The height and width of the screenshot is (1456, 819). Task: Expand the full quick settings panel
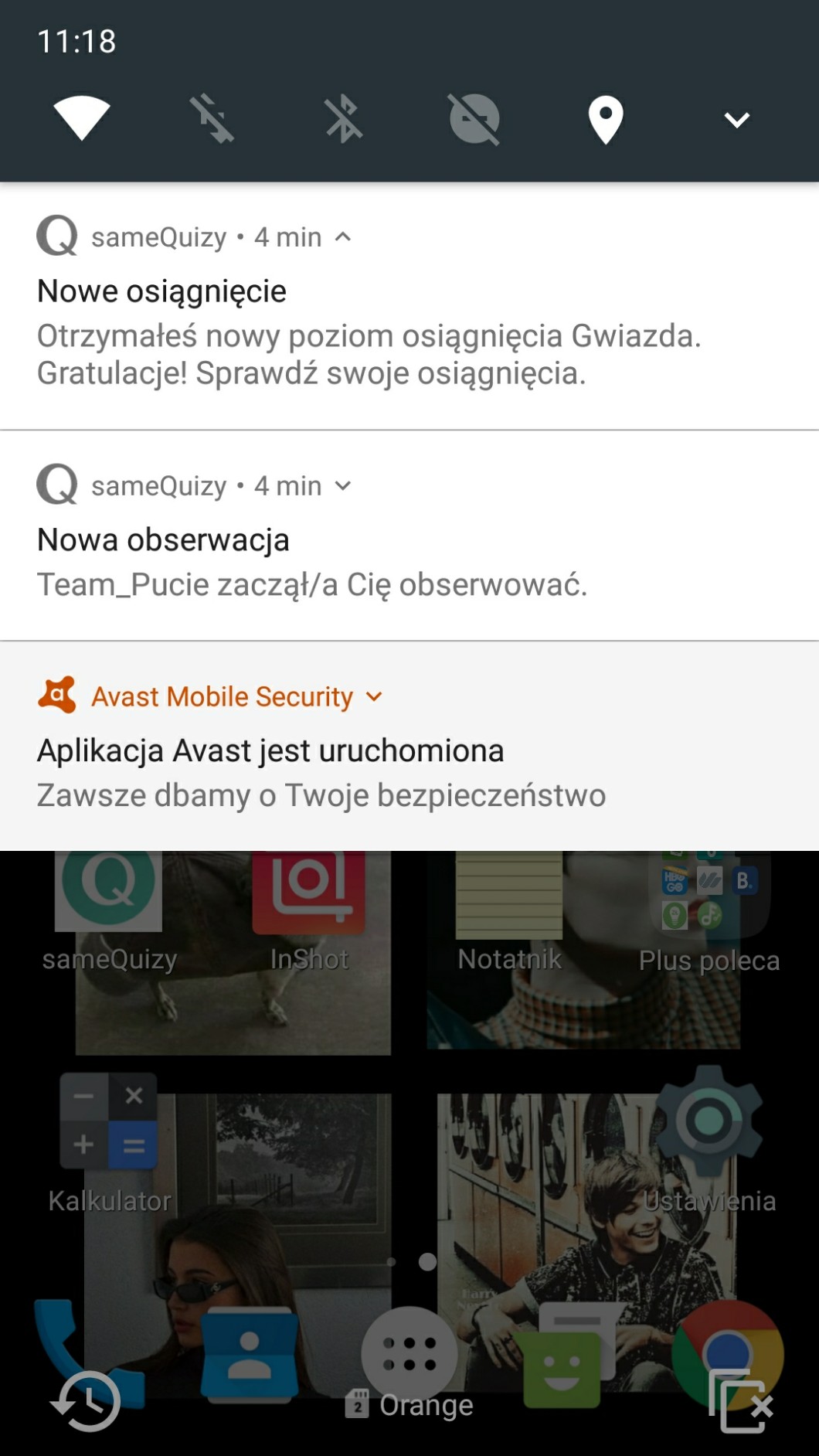click(736, 120)
